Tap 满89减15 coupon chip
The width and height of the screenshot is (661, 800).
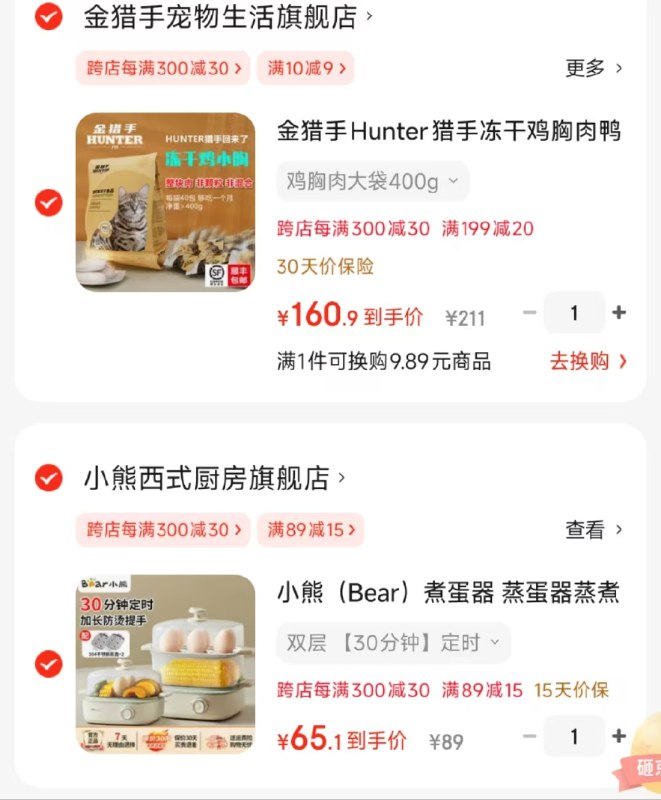point(310,530)
